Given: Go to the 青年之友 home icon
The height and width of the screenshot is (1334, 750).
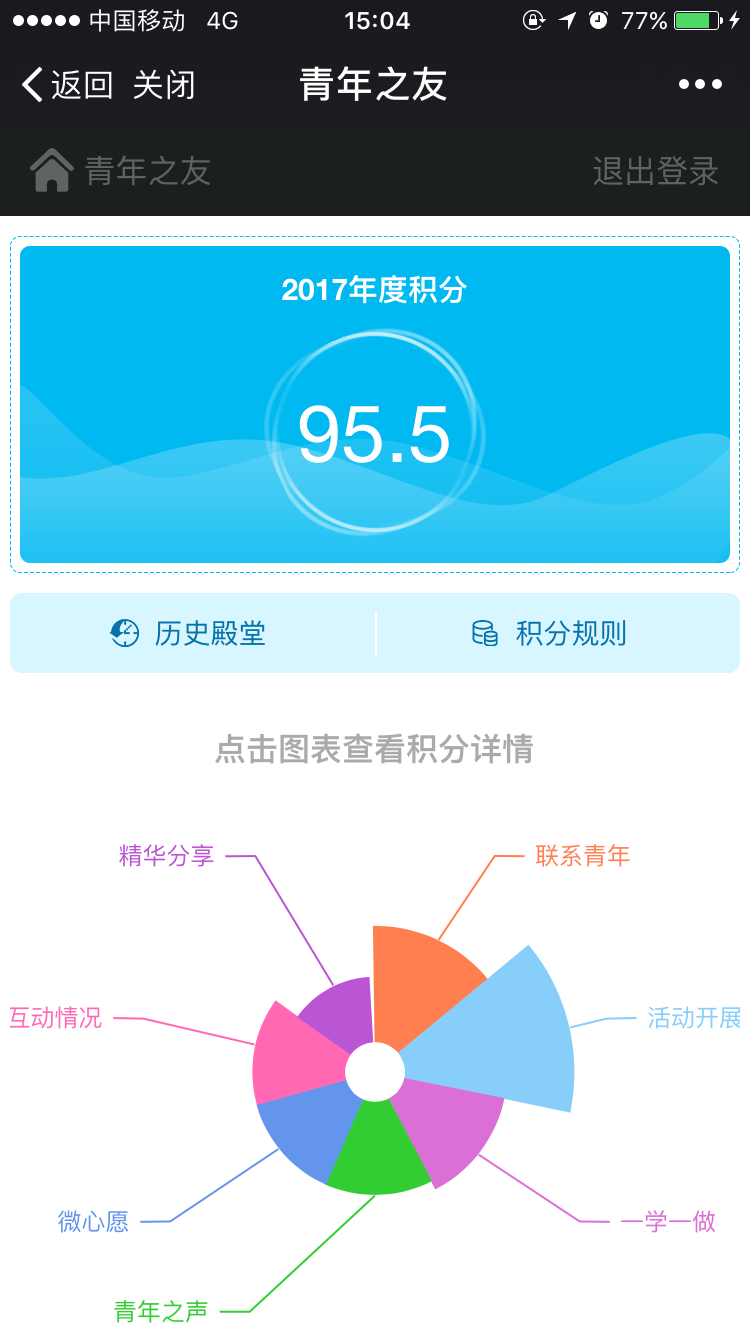Looking at the screenshot, I should [x=52, y=171].
